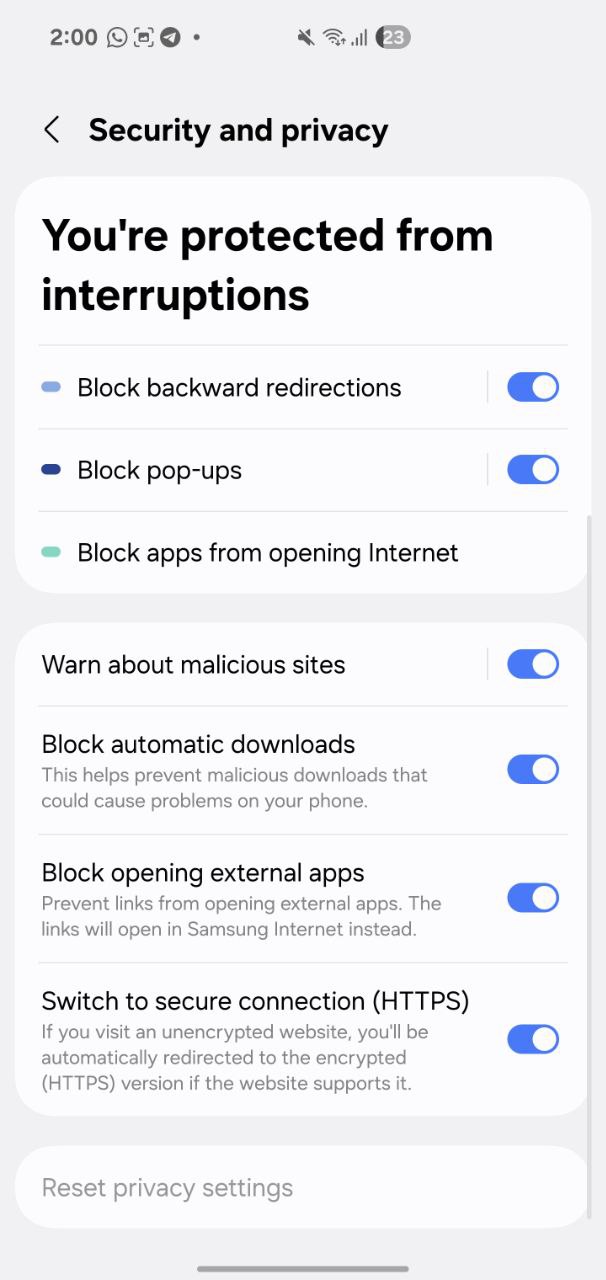Turn off Block automatic downloads
606x1280 pixels.
pos(532,770)
